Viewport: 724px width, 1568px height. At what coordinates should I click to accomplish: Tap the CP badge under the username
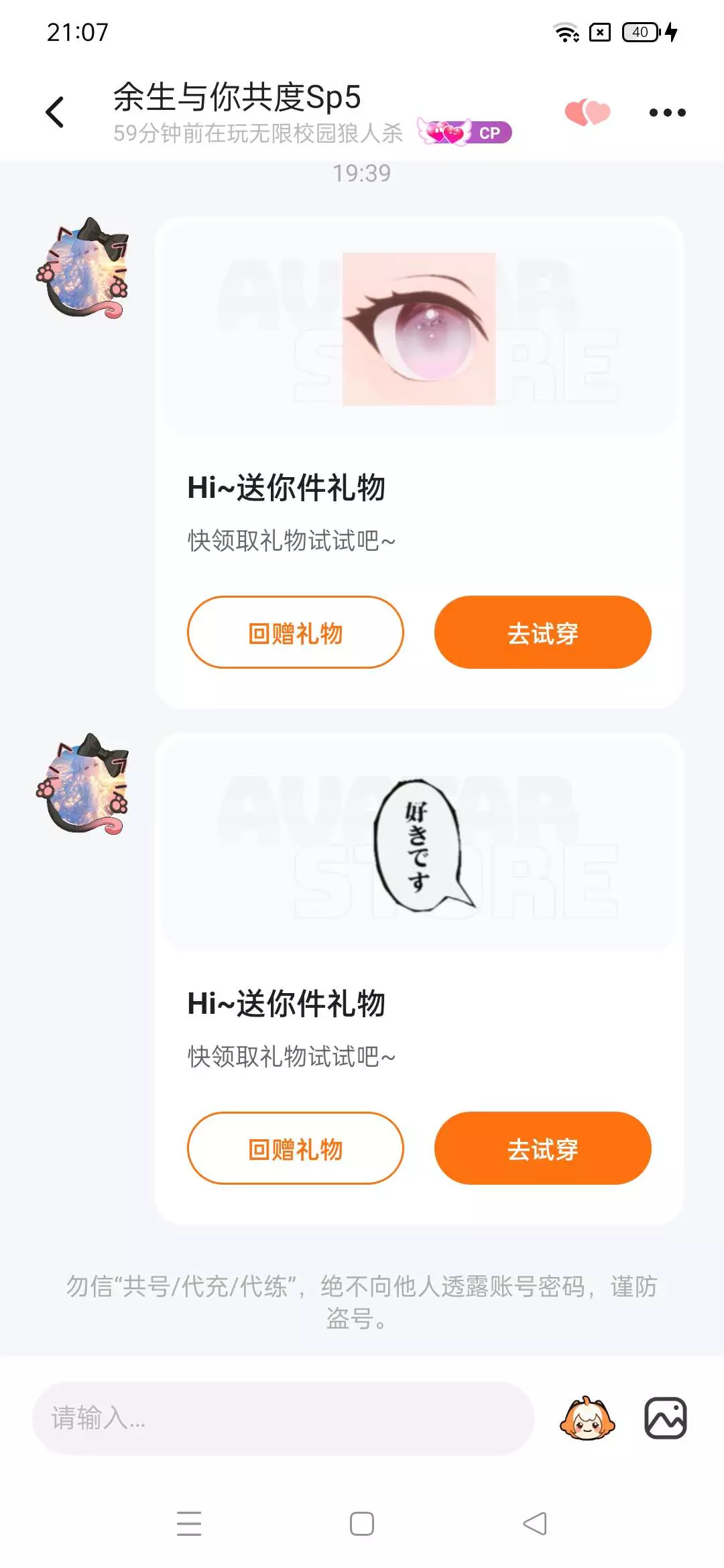point(464,132)
